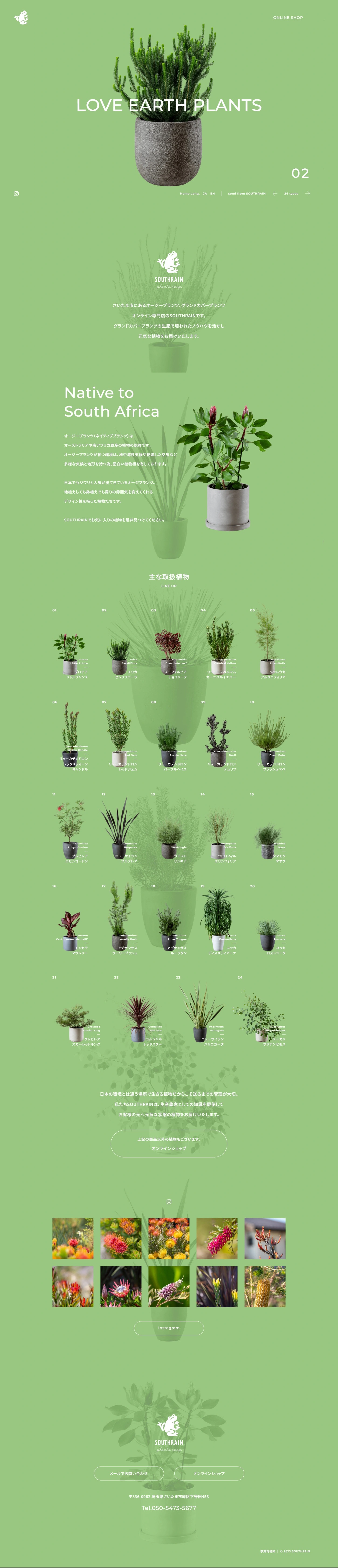338x1568 pixels.
Task: Switch plant name language to EN
Action: click(x=212, y=194)
